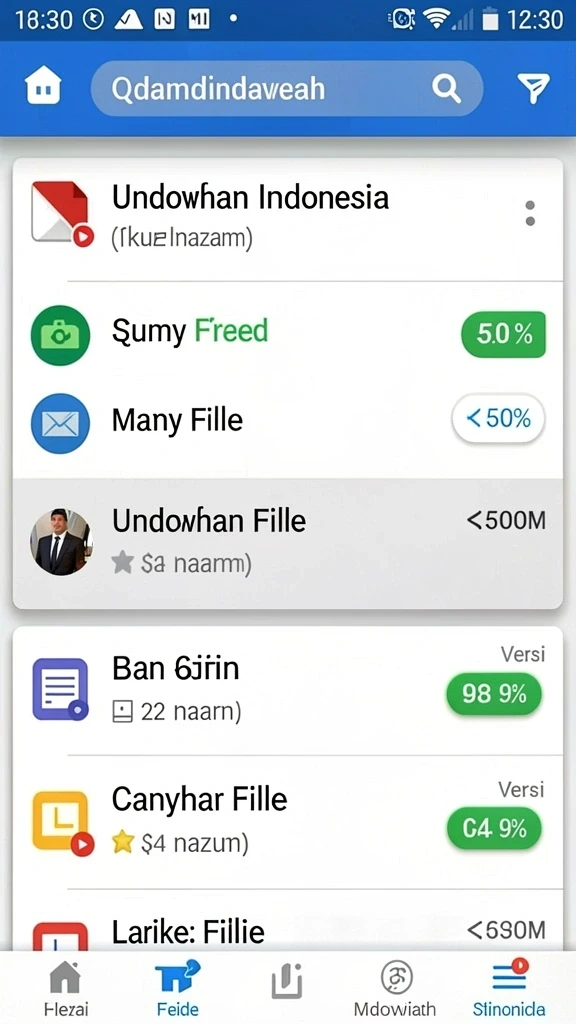Open the Sumy Freed row
The width and height of the screenshot is (576, 1024).
[287, 334]
